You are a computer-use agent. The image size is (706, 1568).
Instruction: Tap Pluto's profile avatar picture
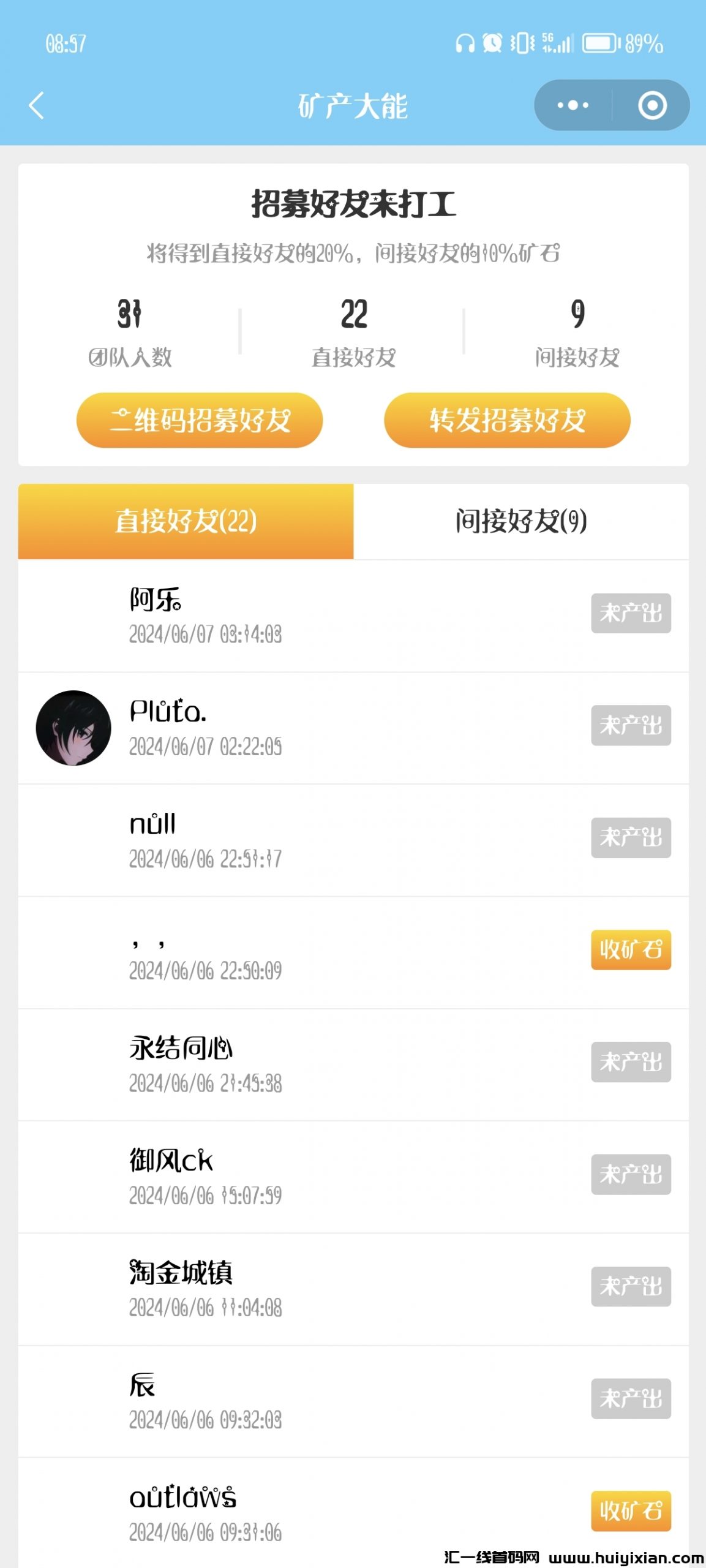coord(73,729)
